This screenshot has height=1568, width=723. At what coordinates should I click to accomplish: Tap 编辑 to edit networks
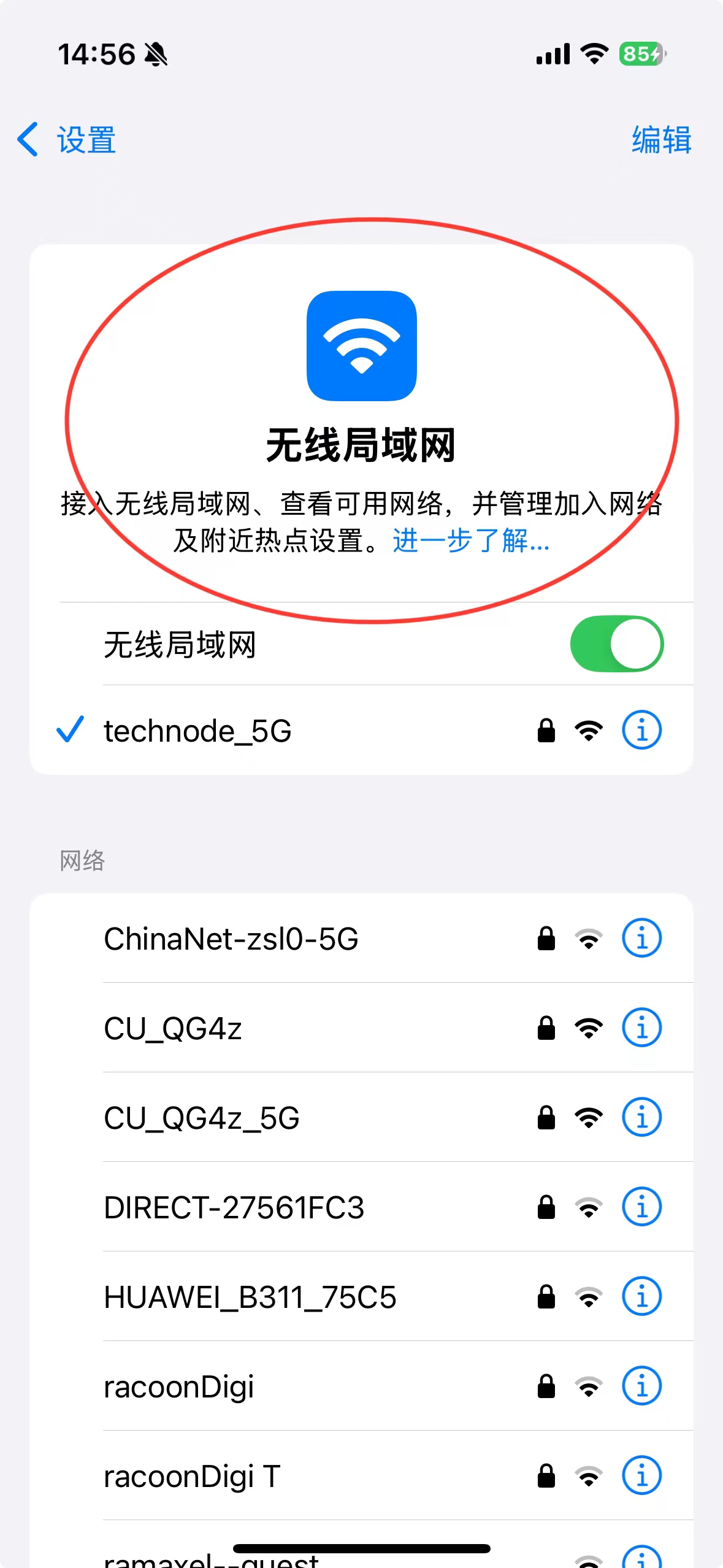(x=661, y=140)
